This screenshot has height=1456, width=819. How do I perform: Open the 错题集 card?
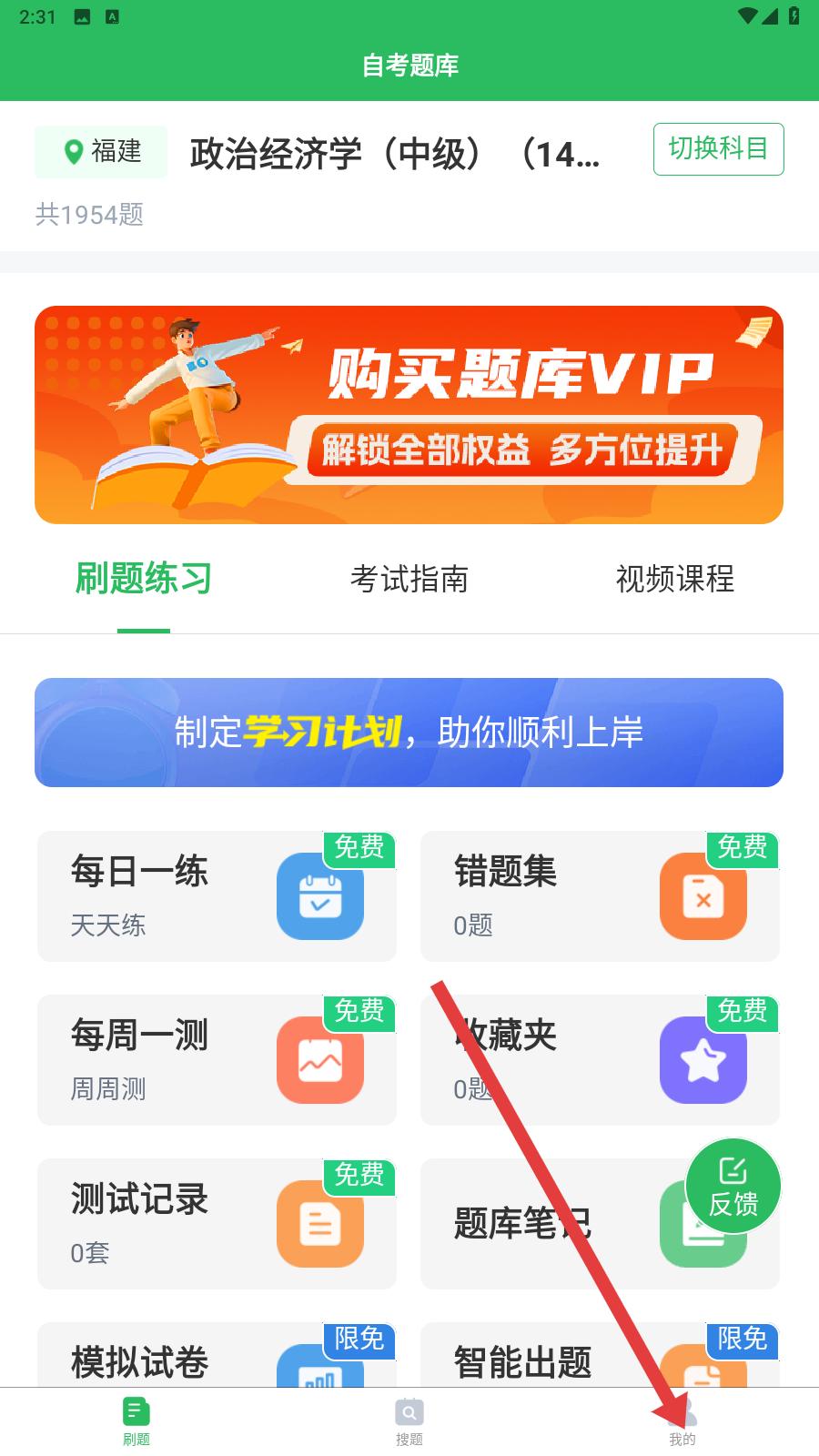pyautogui.click(x=600, y=895)
